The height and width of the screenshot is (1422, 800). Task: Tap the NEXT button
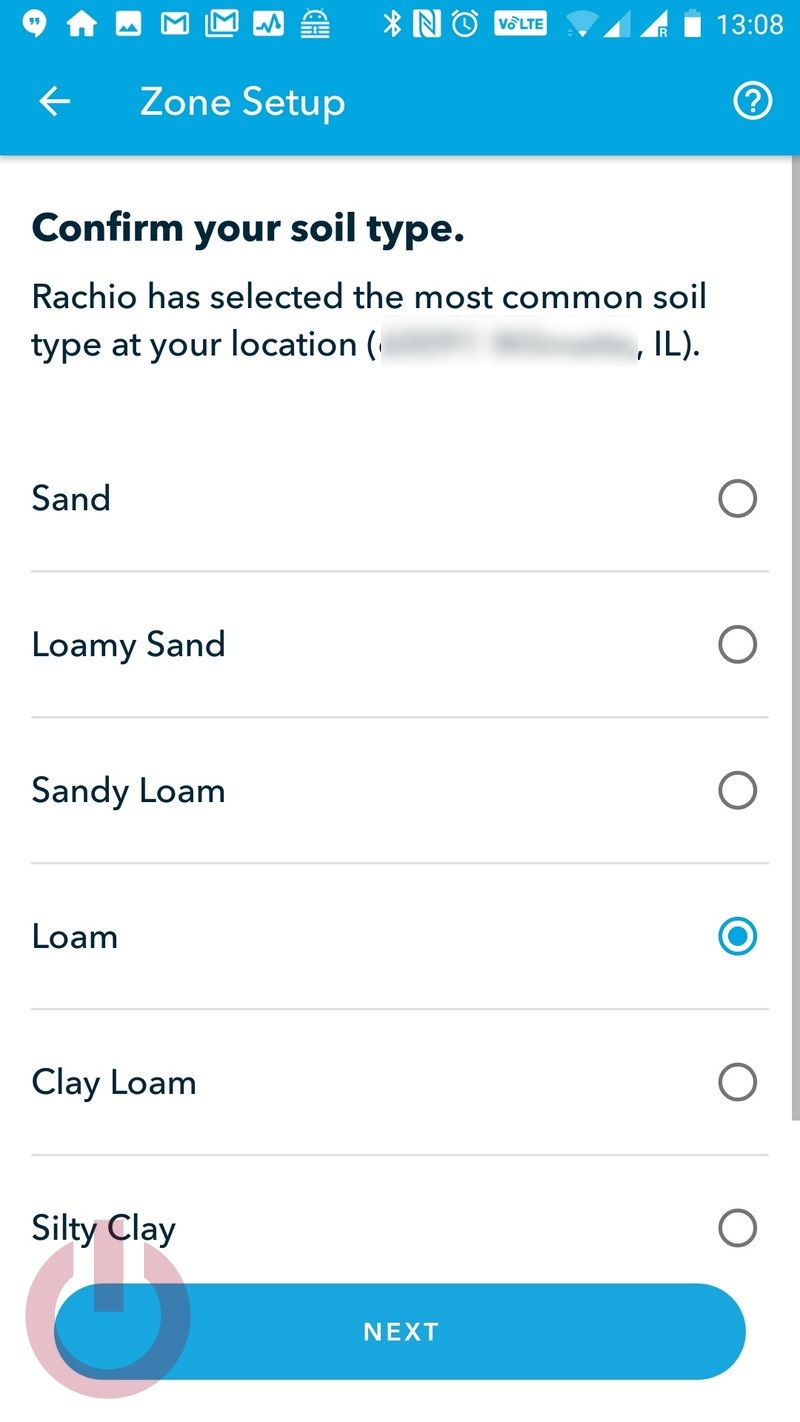pyautogui.click(x=400, y=1331)
